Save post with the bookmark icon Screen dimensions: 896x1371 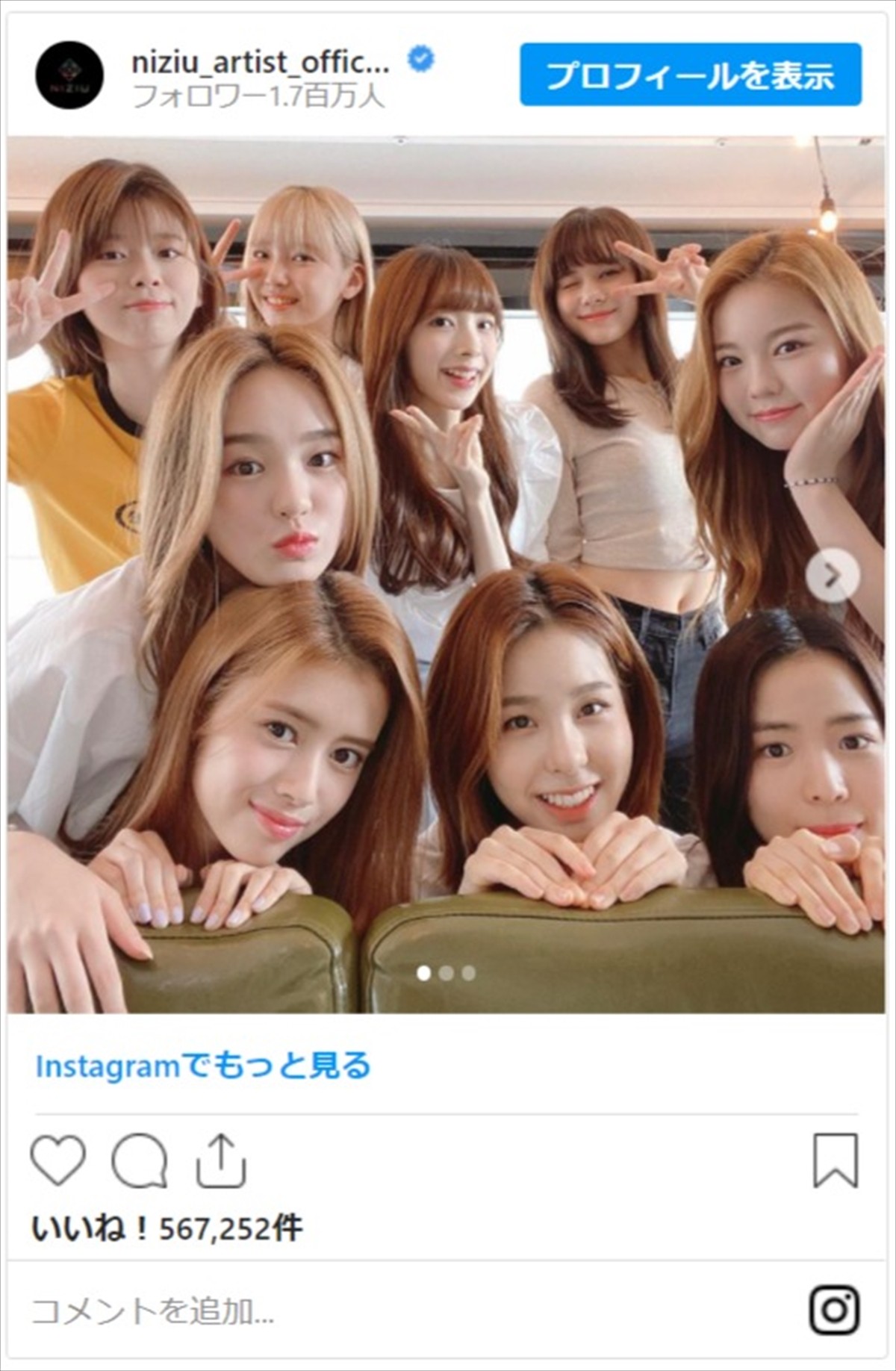[836, 1161]
